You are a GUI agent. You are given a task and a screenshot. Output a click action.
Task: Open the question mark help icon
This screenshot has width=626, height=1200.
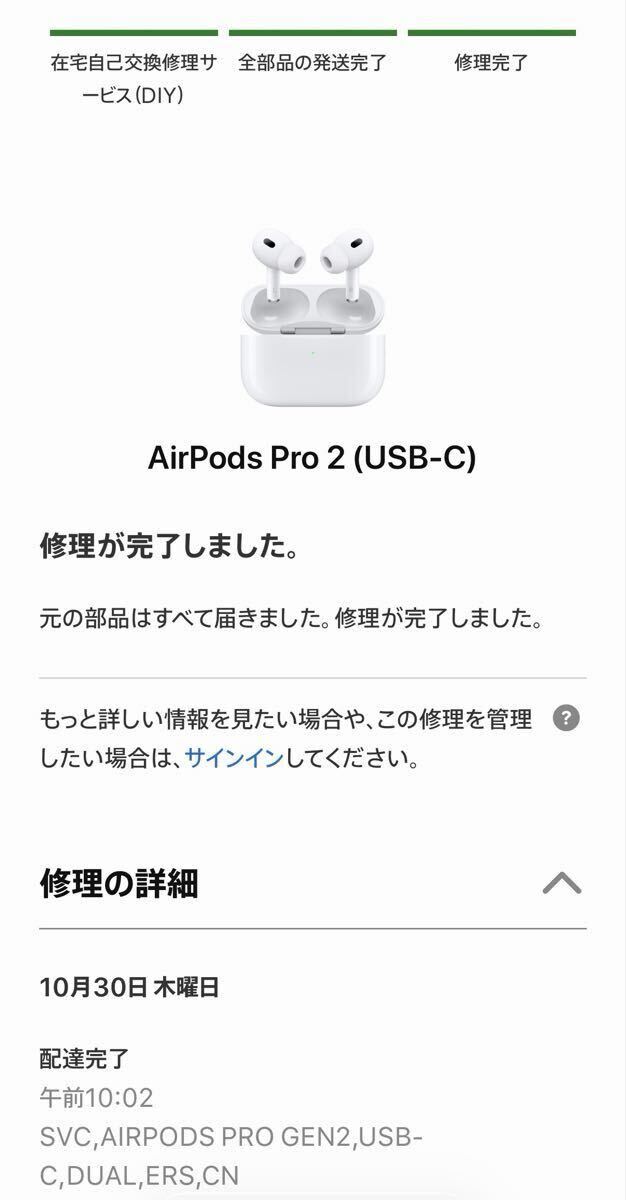(x=566, y=718)
